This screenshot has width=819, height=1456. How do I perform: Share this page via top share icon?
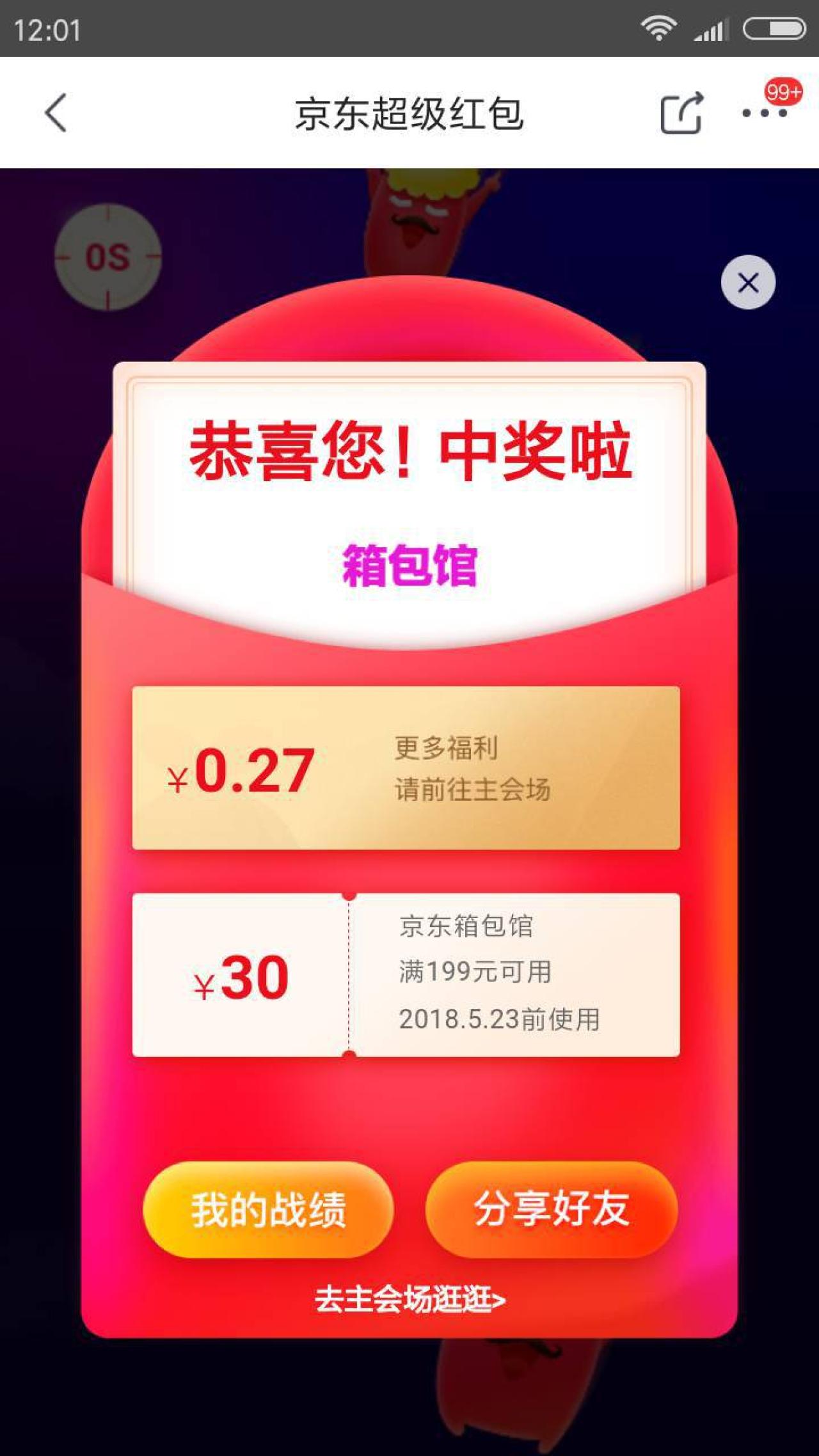tap(681, 113)
